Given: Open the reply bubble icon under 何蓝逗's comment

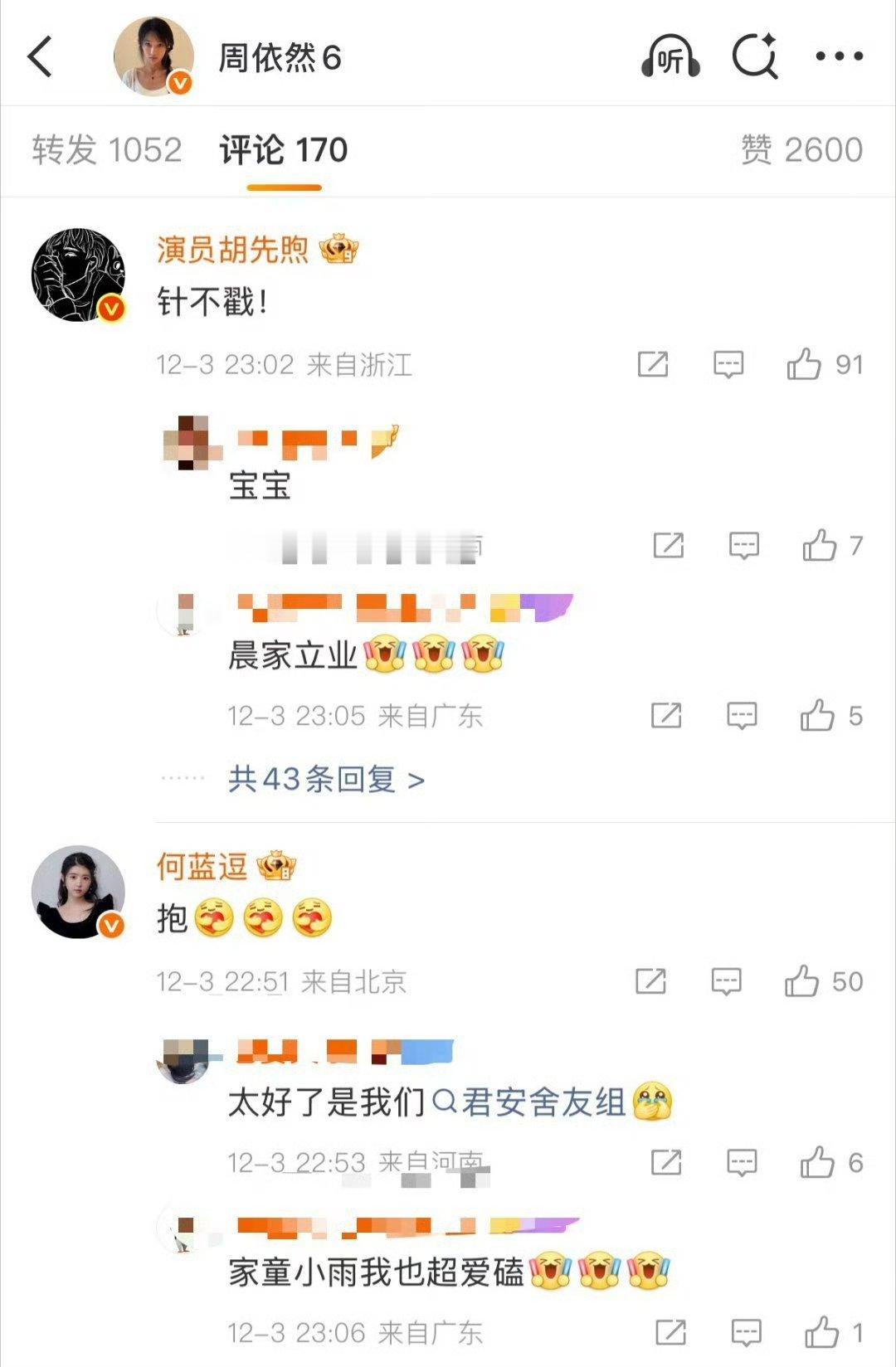Looking at the screenshot, I should [x=727, y=981].
